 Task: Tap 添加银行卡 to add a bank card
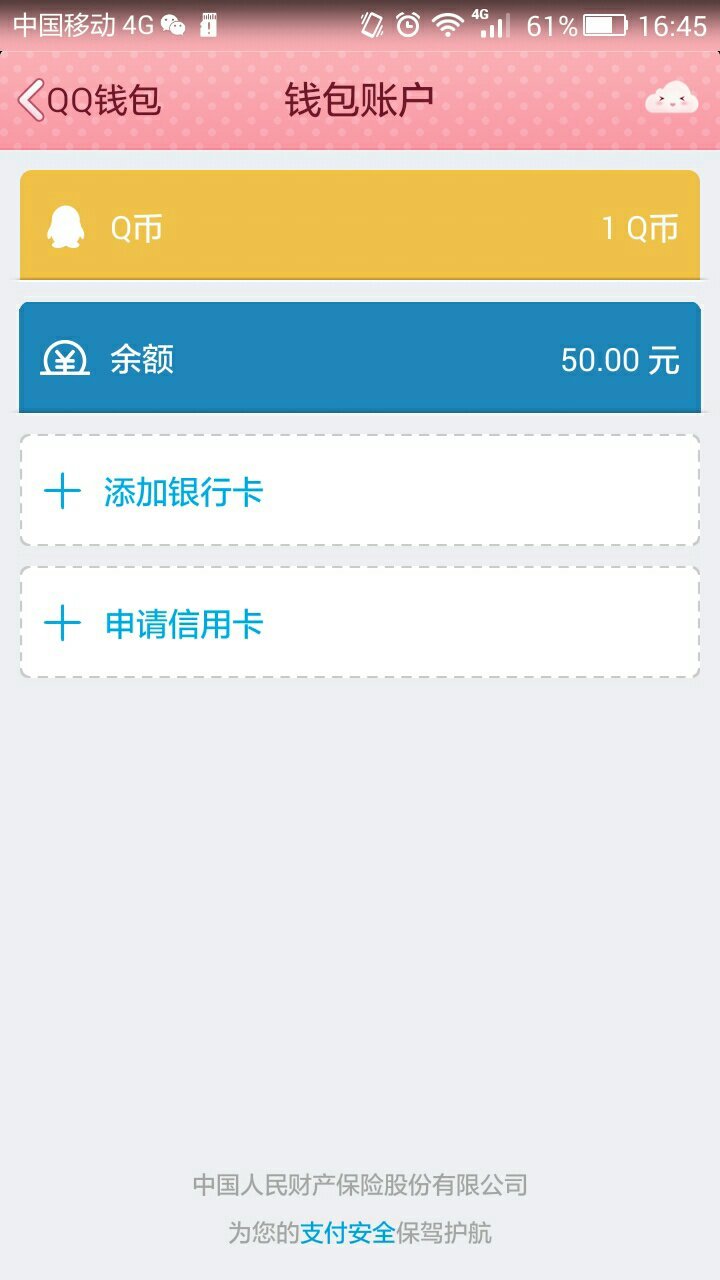click(x=360, y=491)
